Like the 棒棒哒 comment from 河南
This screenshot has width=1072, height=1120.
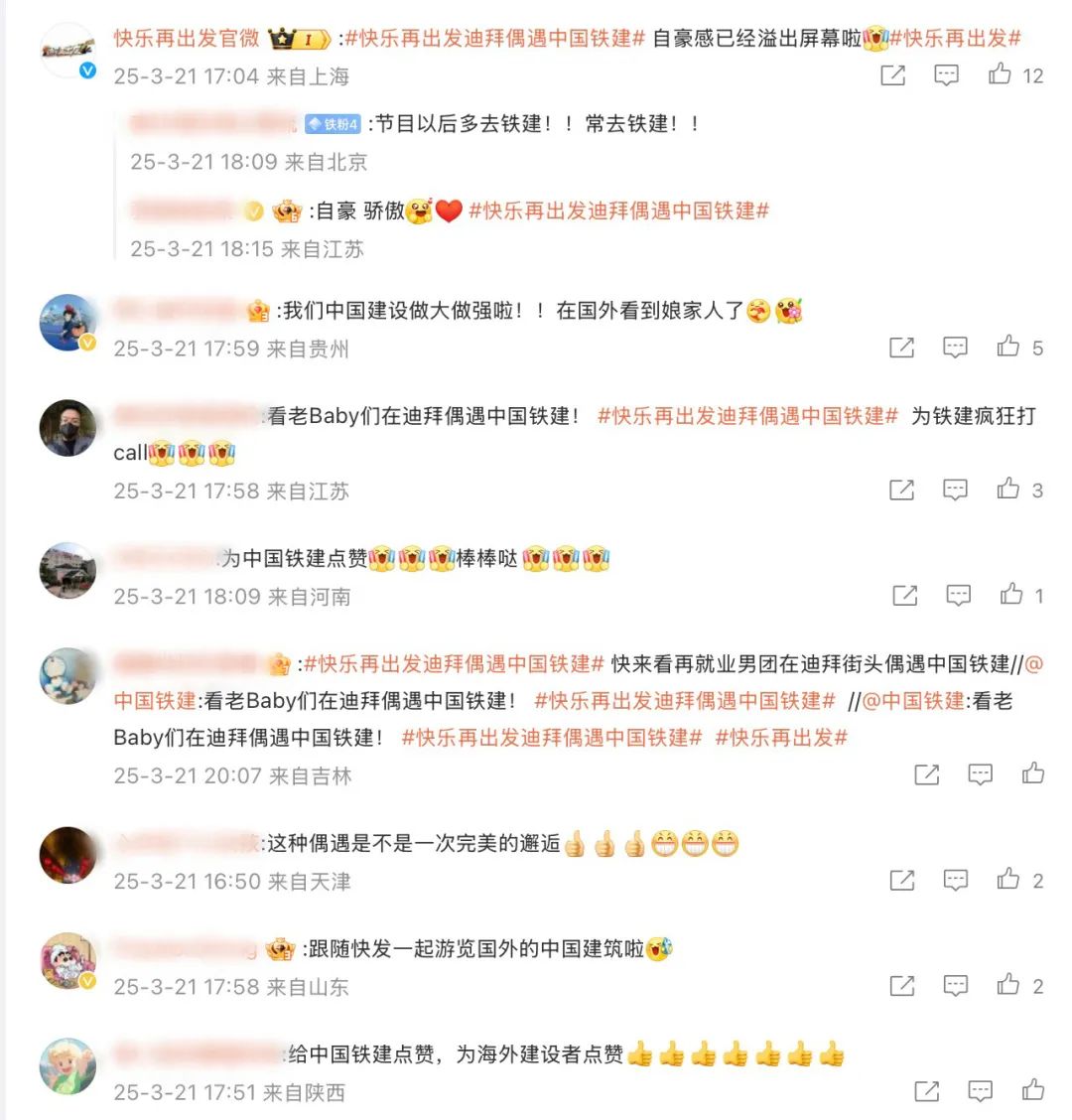click(x=1011, y=595)
